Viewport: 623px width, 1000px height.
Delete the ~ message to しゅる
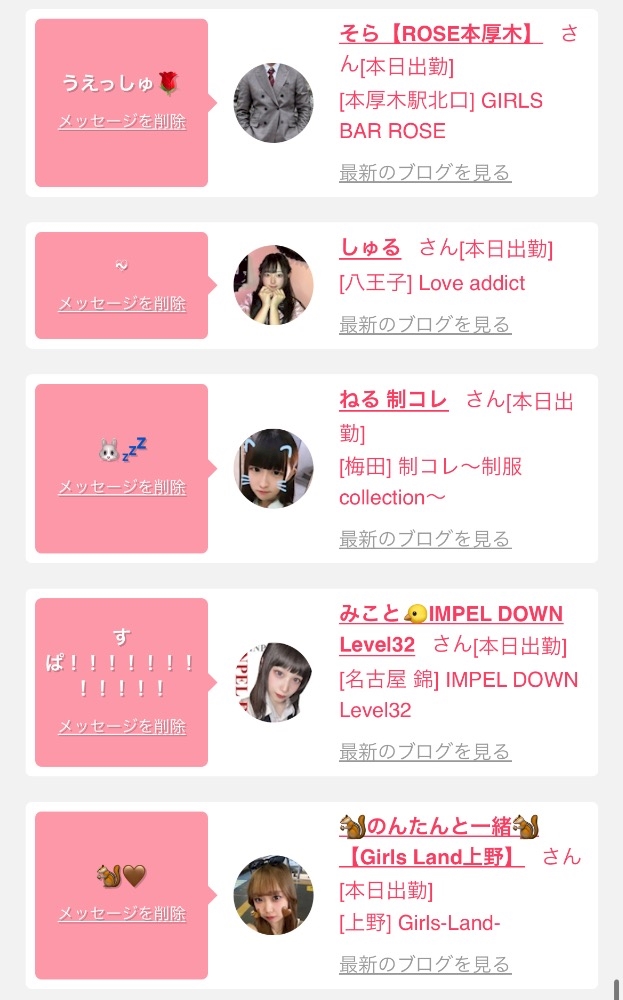tap(122, 303)
